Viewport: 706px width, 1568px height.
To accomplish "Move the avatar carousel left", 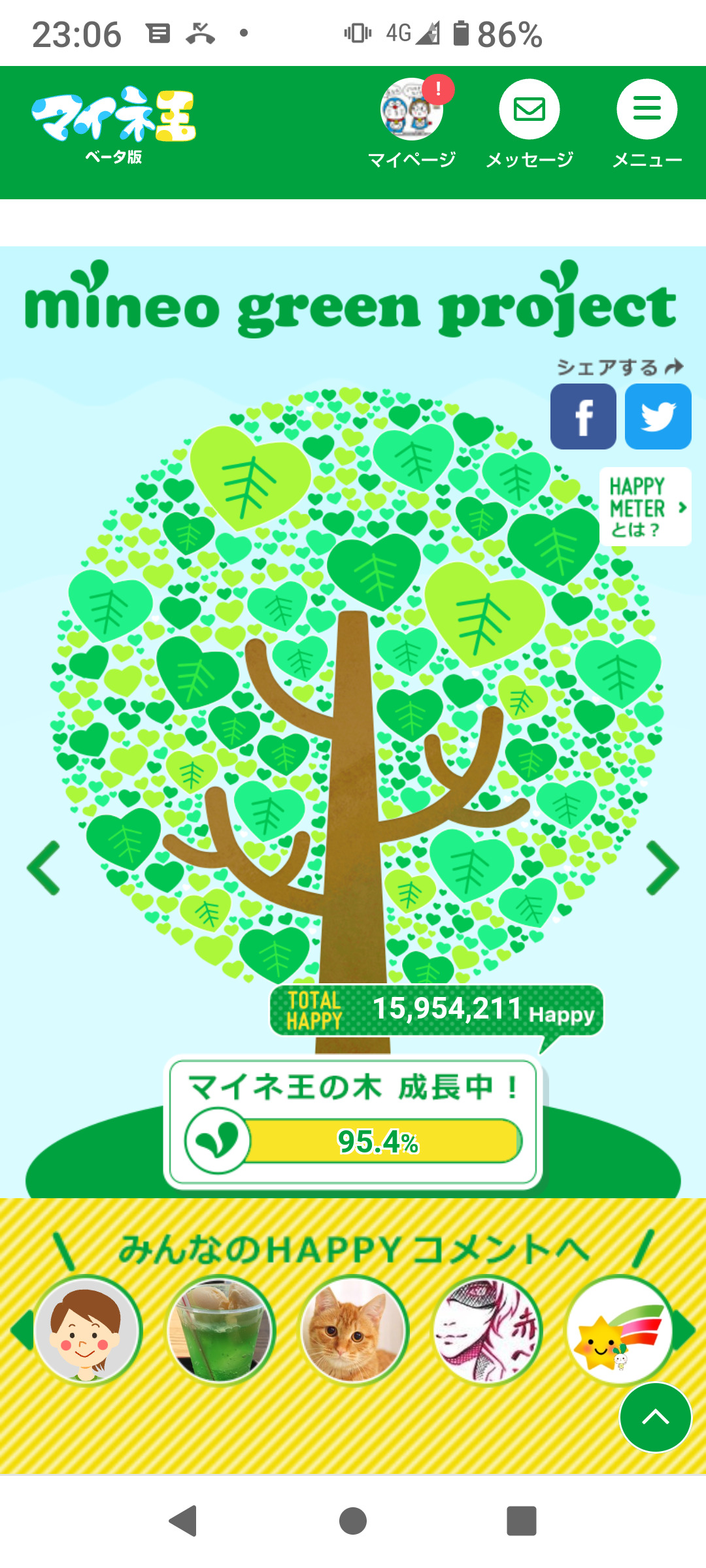I will tap(21, 1330).
